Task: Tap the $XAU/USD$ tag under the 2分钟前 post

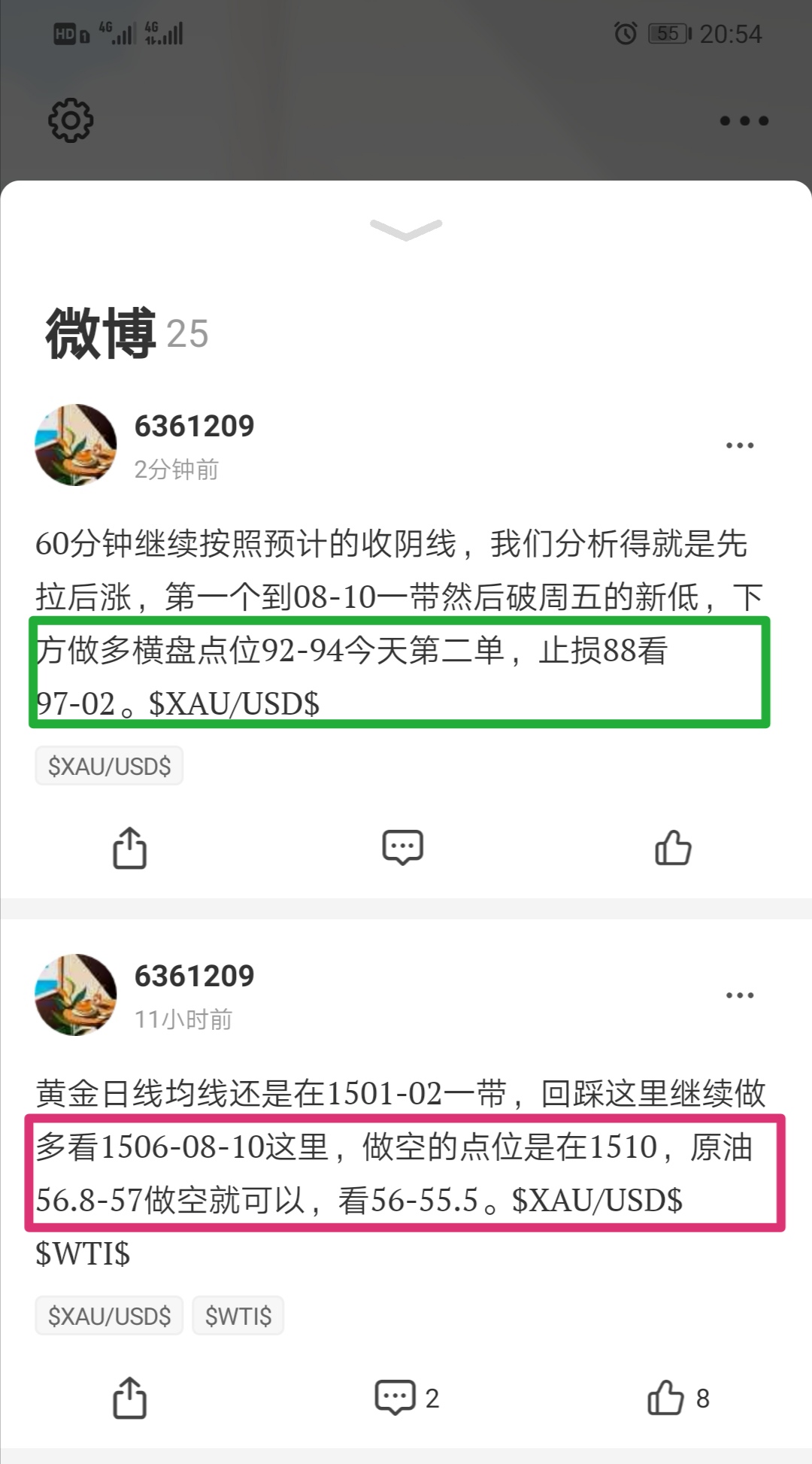Action: coord(109,766)
